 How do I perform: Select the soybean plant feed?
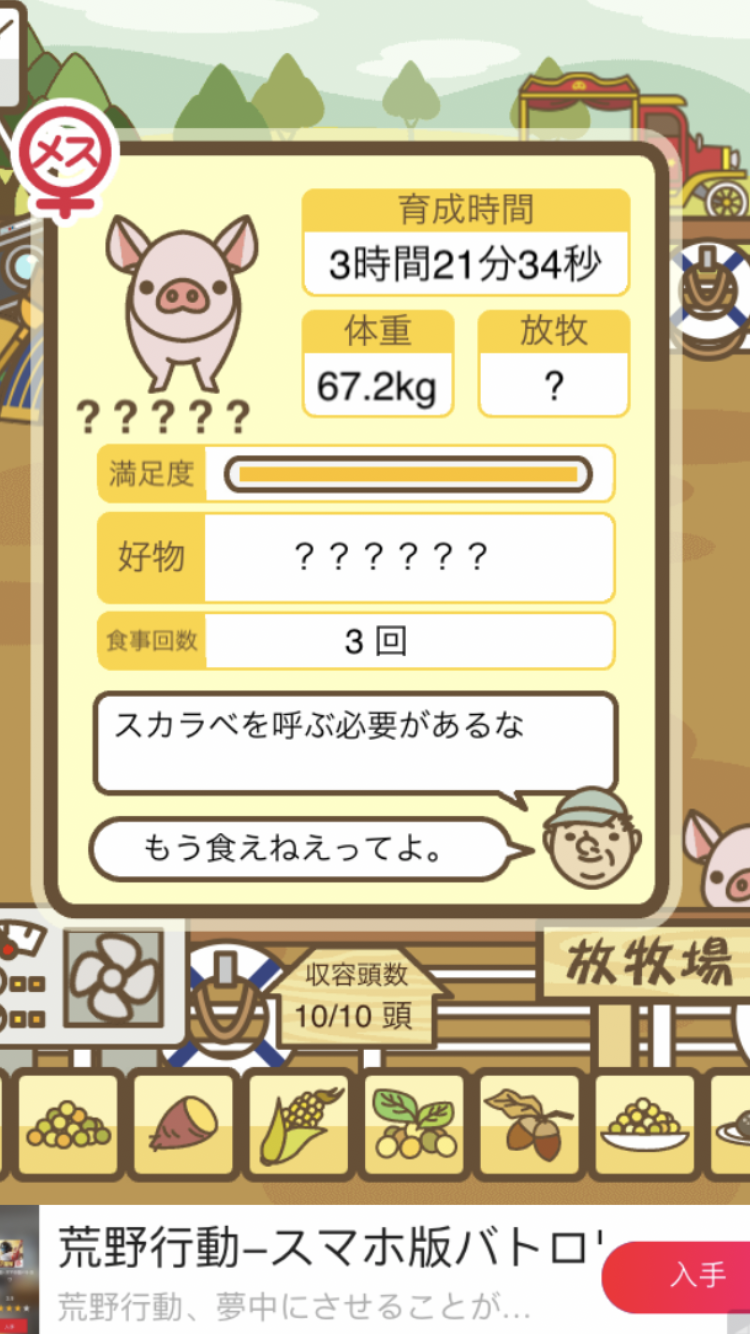click(x=414, y=1125)
